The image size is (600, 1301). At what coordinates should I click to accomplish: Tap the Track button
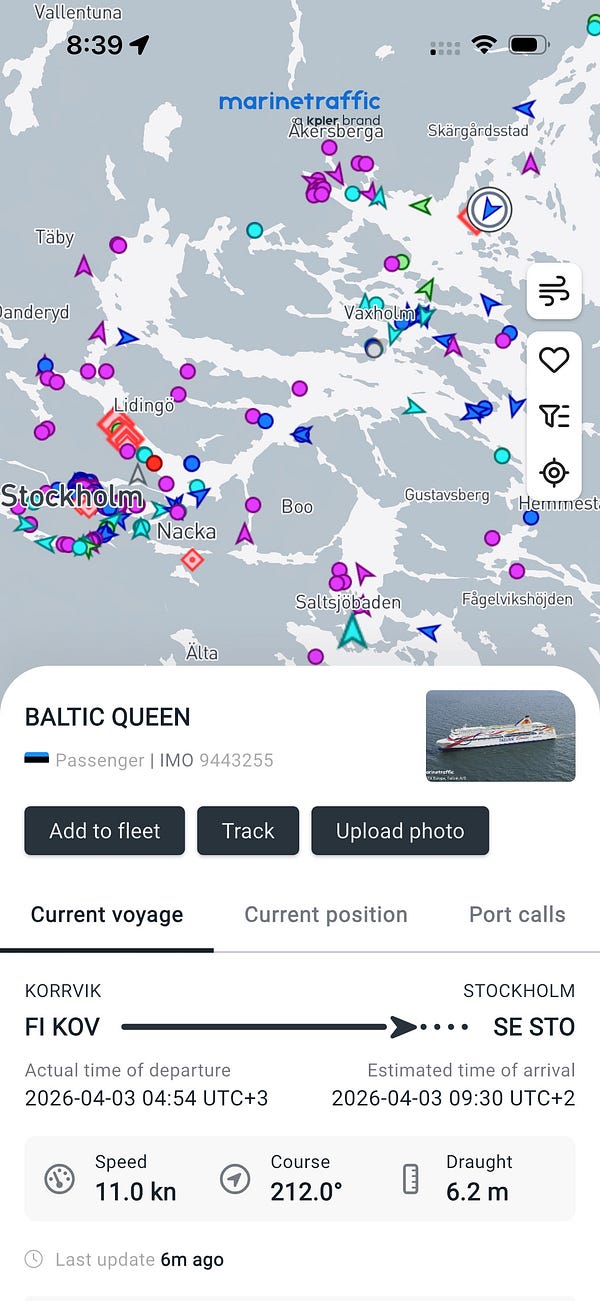248,831
